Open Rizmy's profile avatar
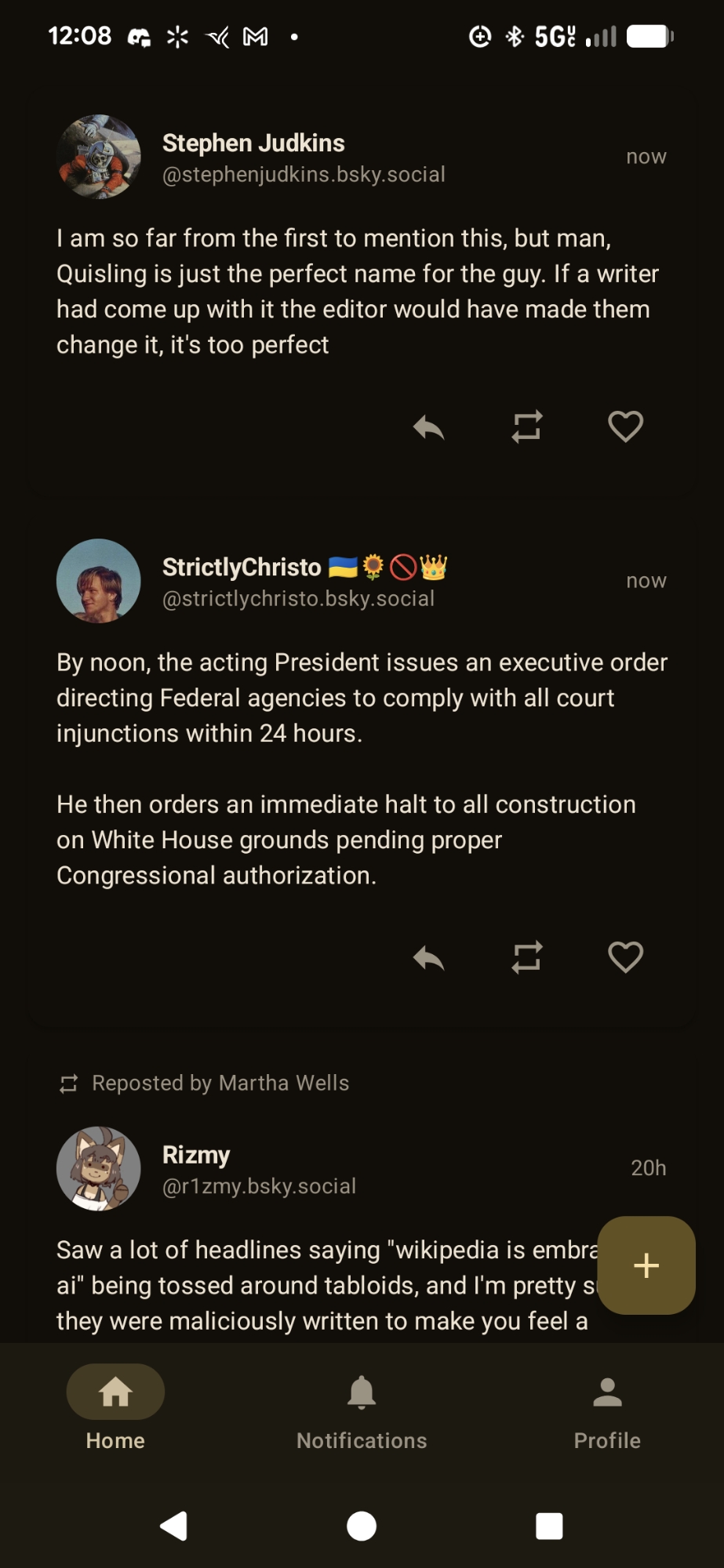Viewport: 724px width, 1568px height. point(99,1169)
